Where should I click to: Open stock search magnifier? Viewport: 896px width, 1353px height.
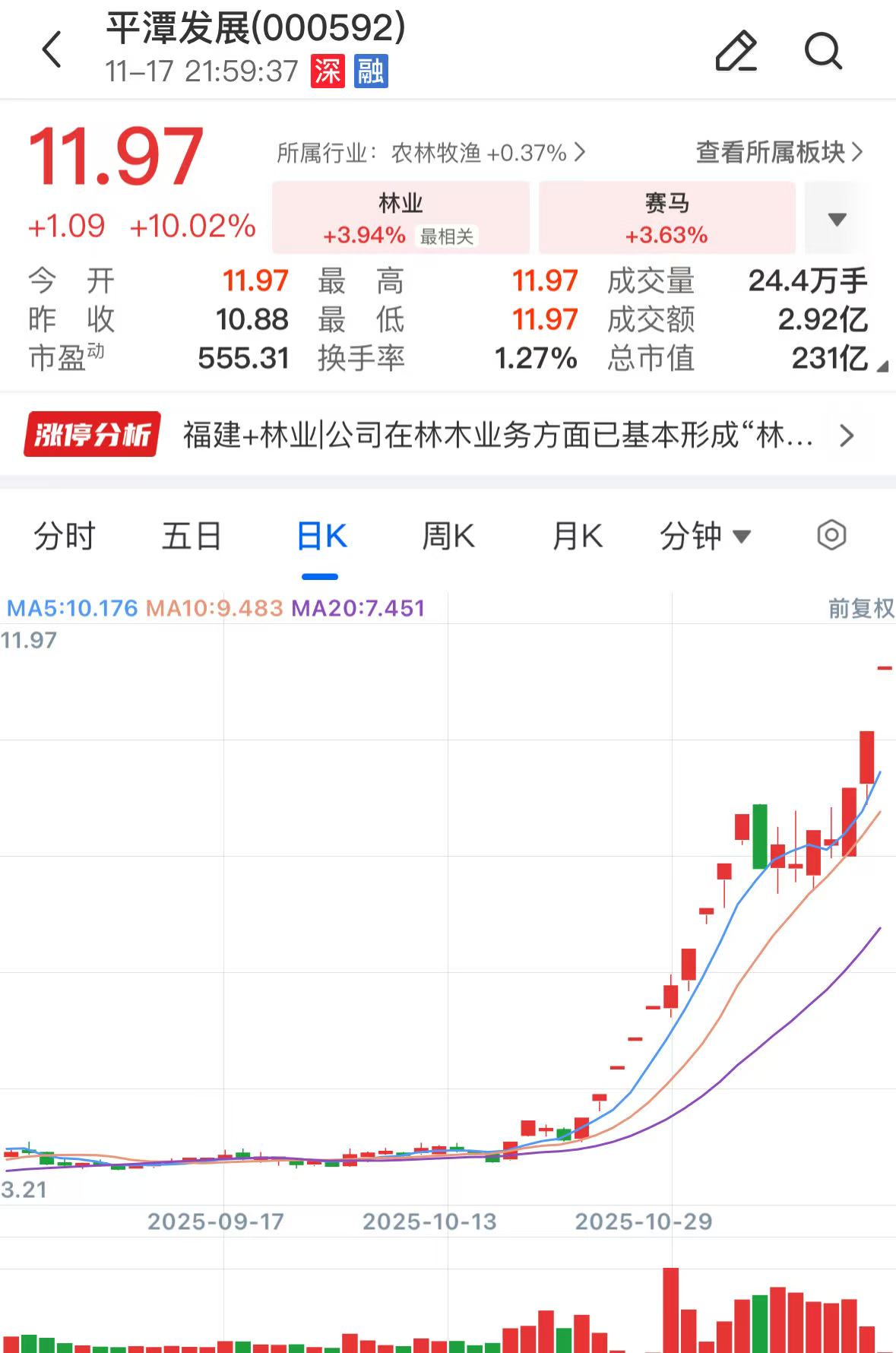(823, 51)
